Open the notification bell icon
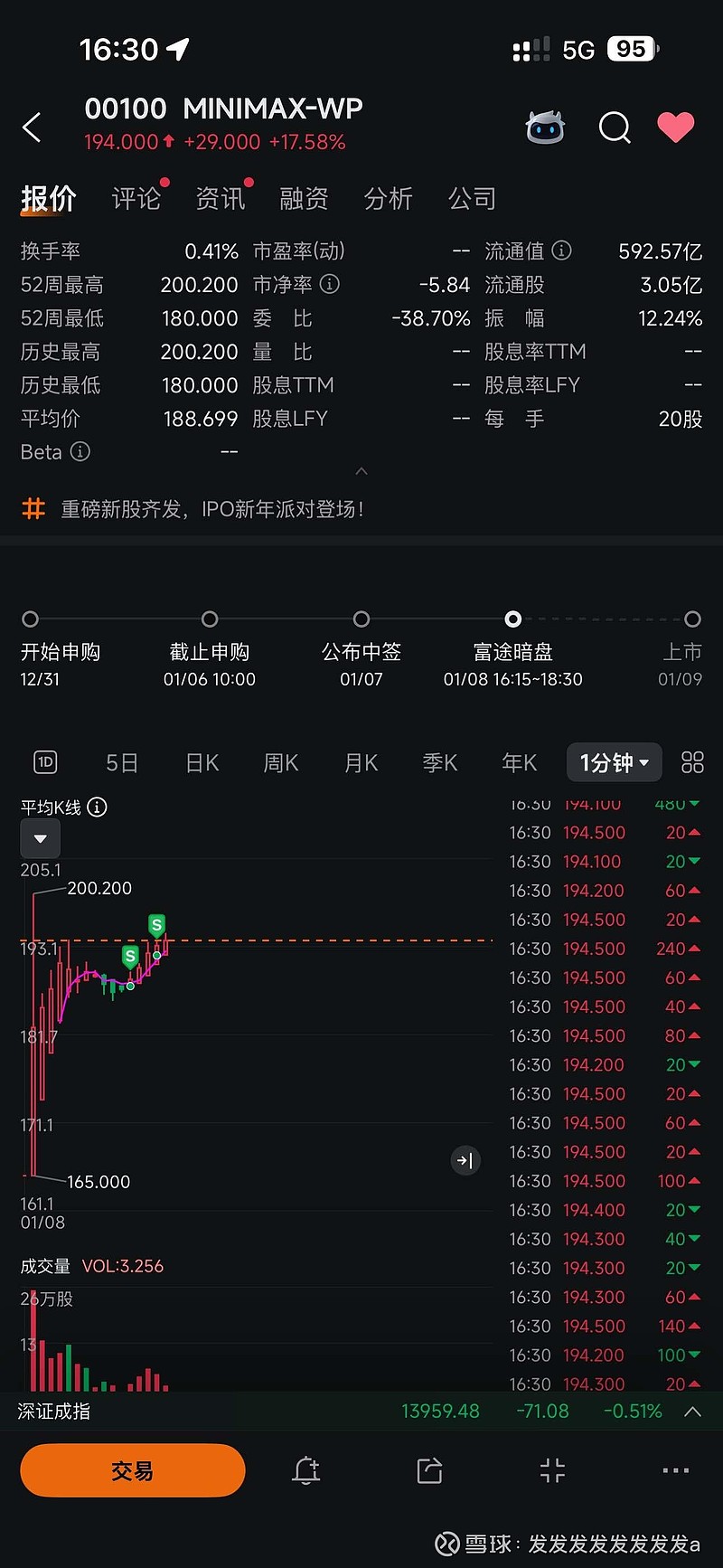The image size is (723, 1568). (x=305, y=1470)
